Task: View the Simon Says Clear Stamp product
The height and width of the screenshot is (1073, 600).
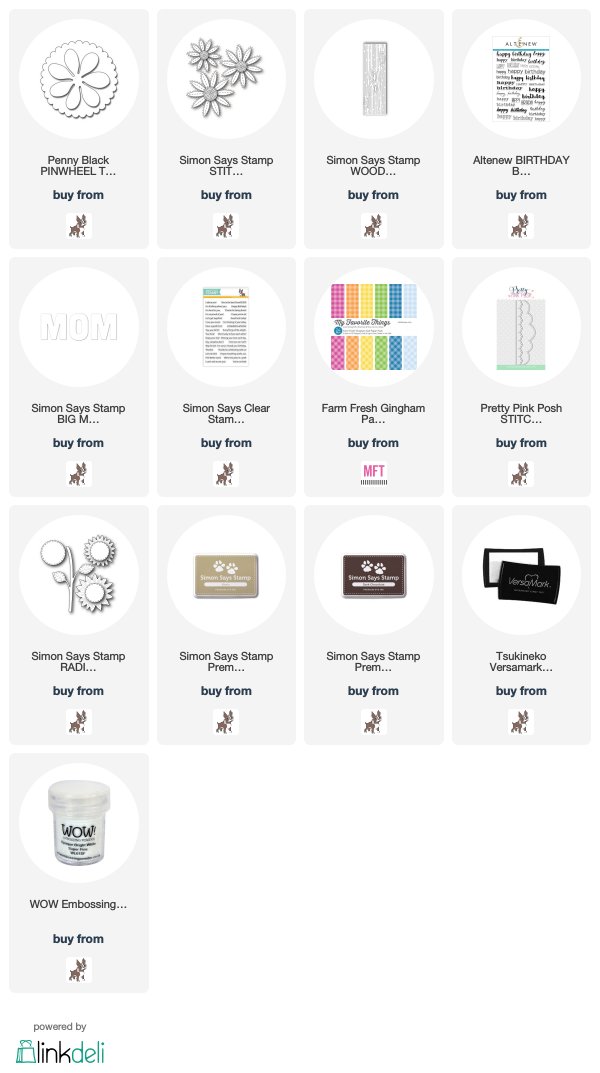Action: coord(226,377)
